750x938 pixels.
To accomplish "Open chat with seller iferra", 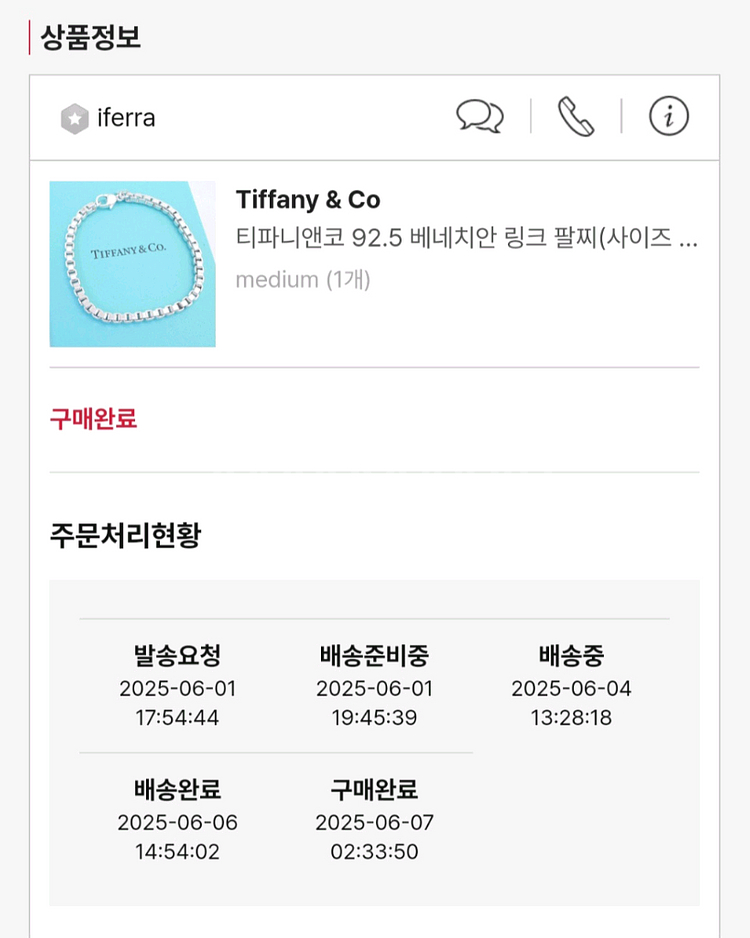I will 480,117.
